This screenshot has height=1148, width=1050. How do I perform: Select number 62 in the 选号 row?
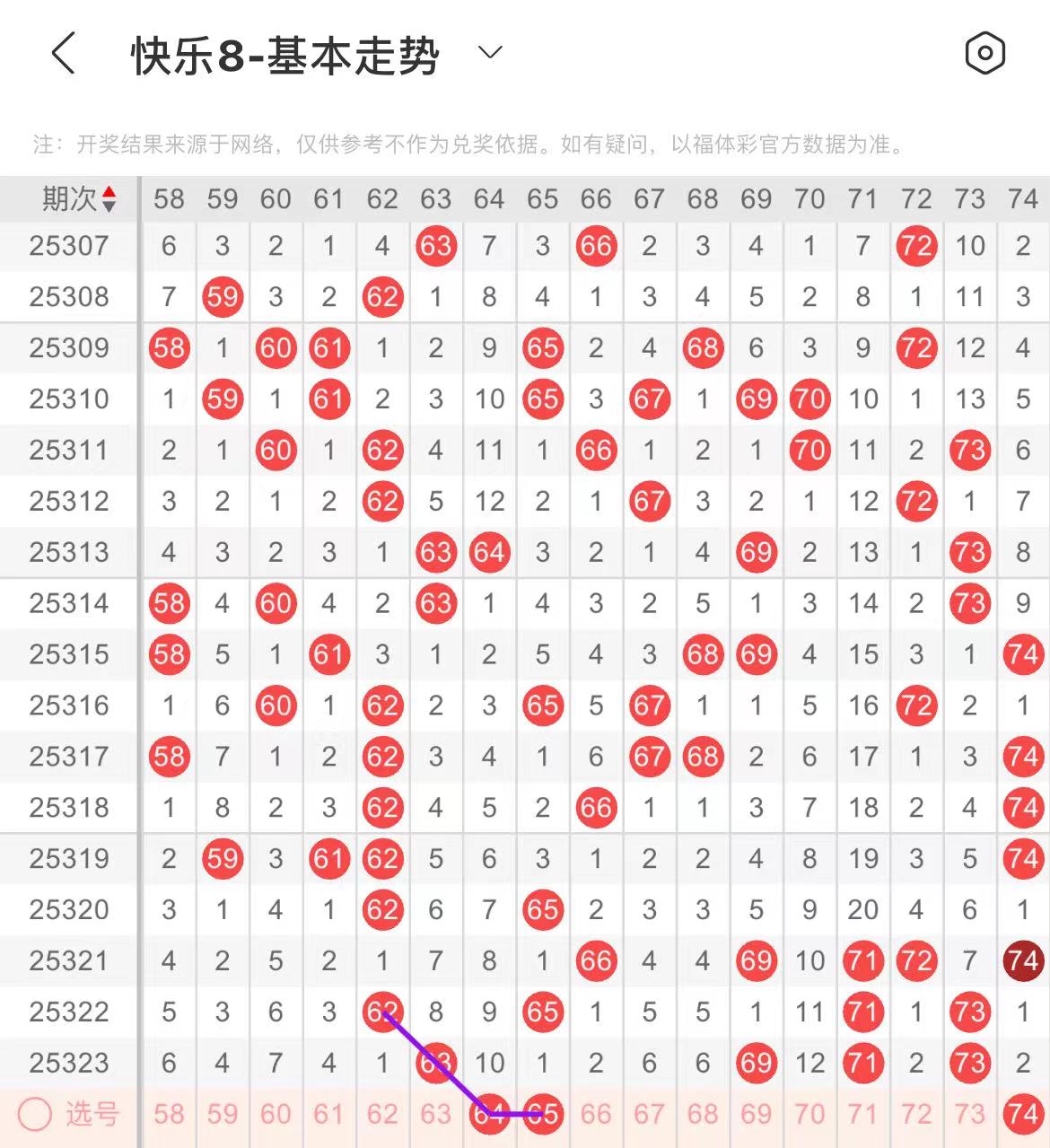pyautogui.click(x=382, y=1115)
